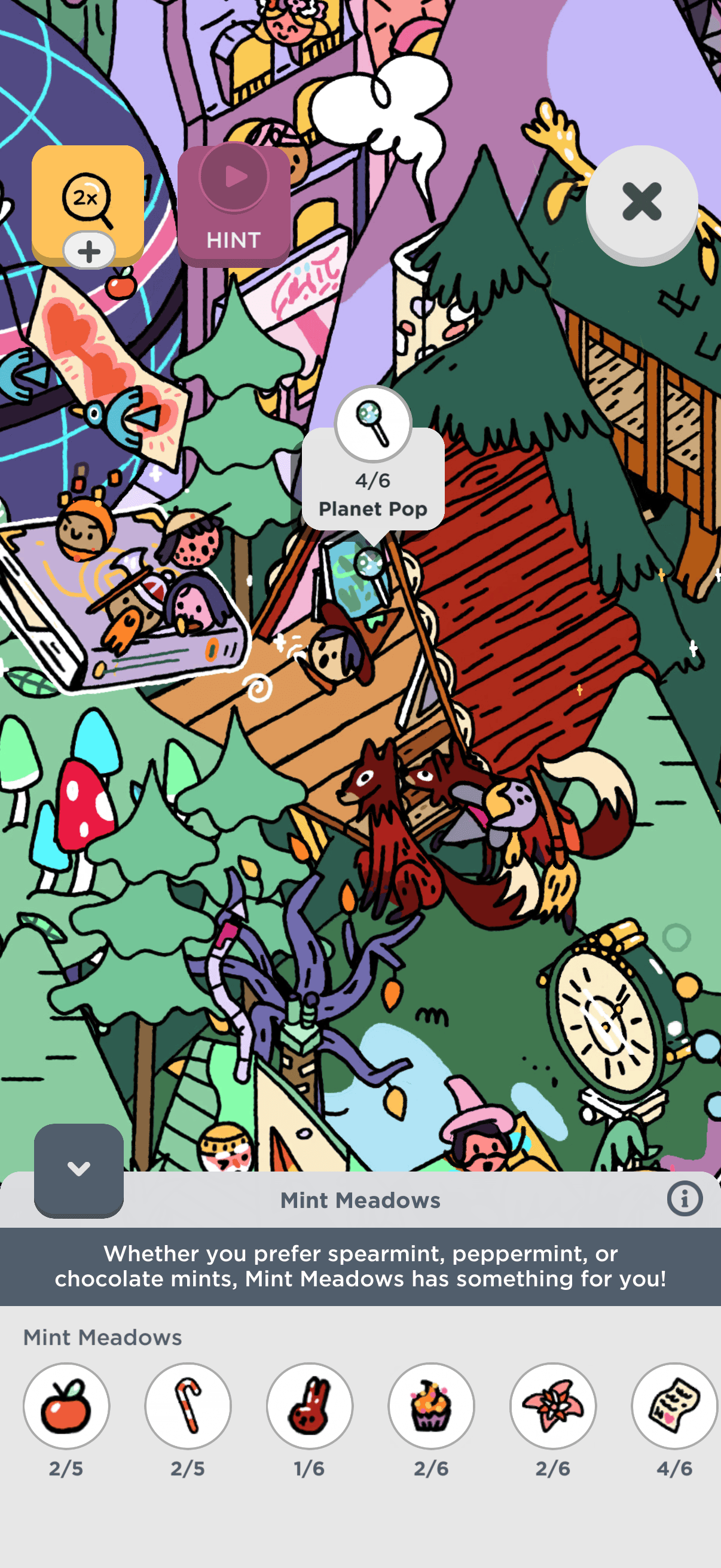The image size is (721, 1568).
Task: Collapse the Mint Meadows panel
Action: tap(78, 1169)
